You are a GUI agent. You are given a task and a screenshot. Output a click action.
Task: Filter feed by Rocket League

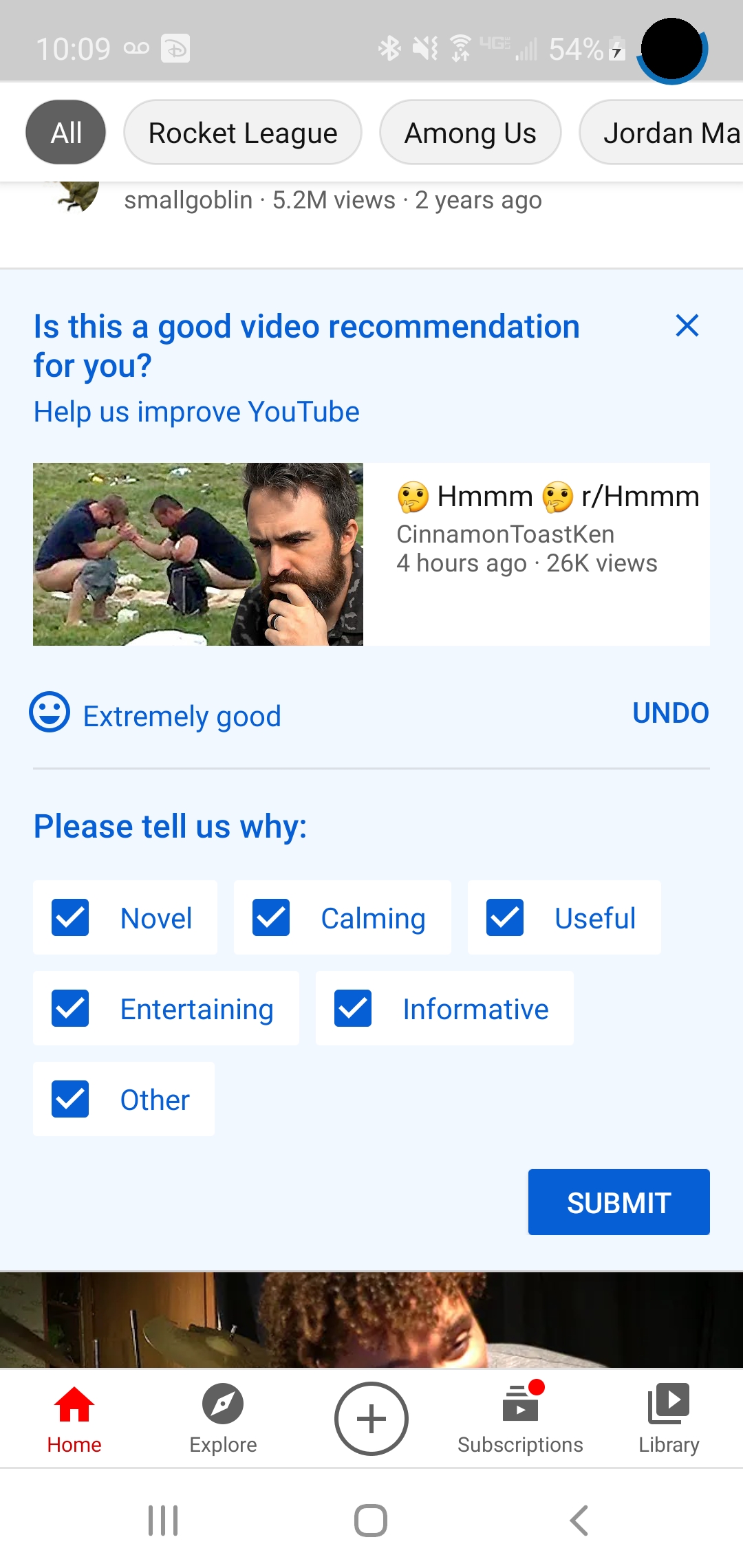243,133
